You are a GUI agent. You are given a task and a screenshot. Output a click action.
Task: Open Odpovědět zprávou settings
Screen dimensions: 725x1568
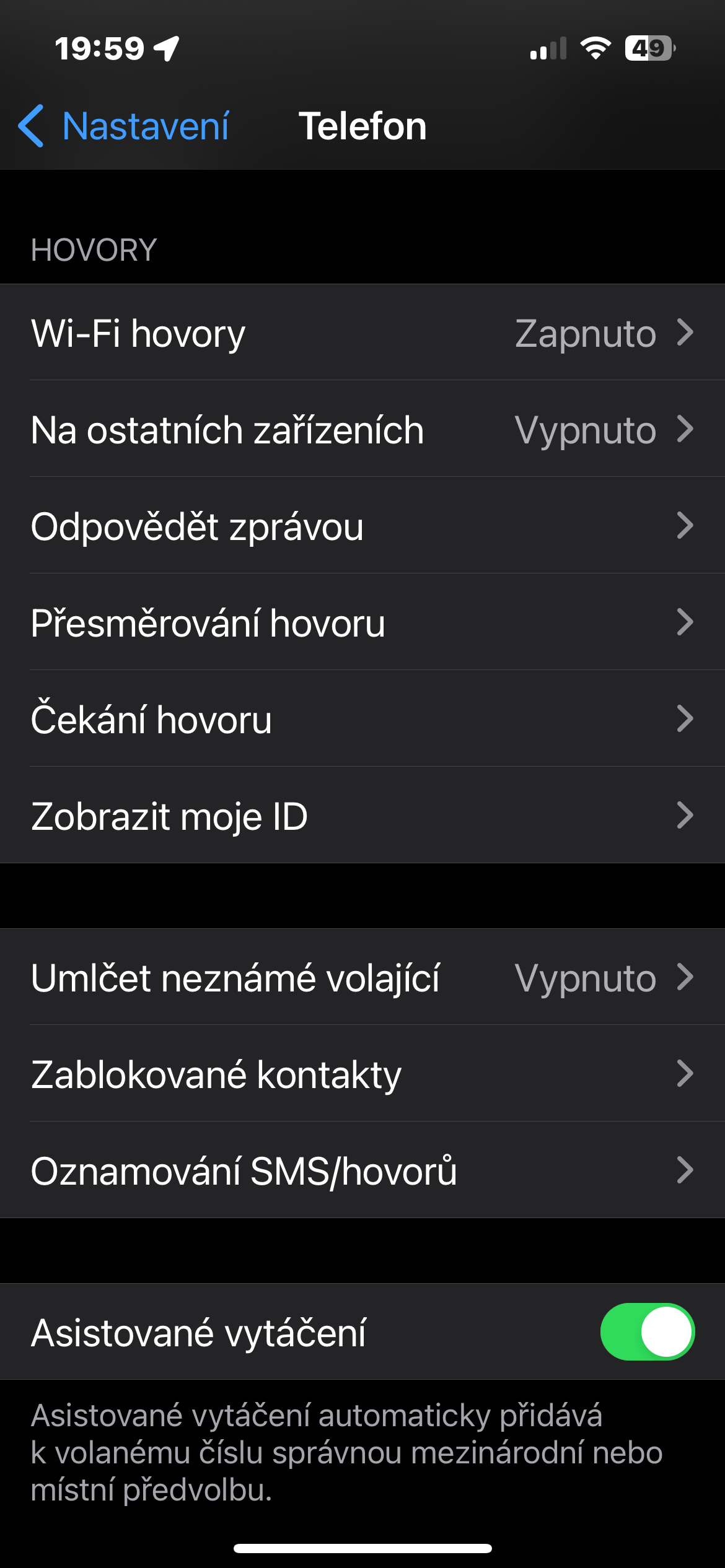362,526
